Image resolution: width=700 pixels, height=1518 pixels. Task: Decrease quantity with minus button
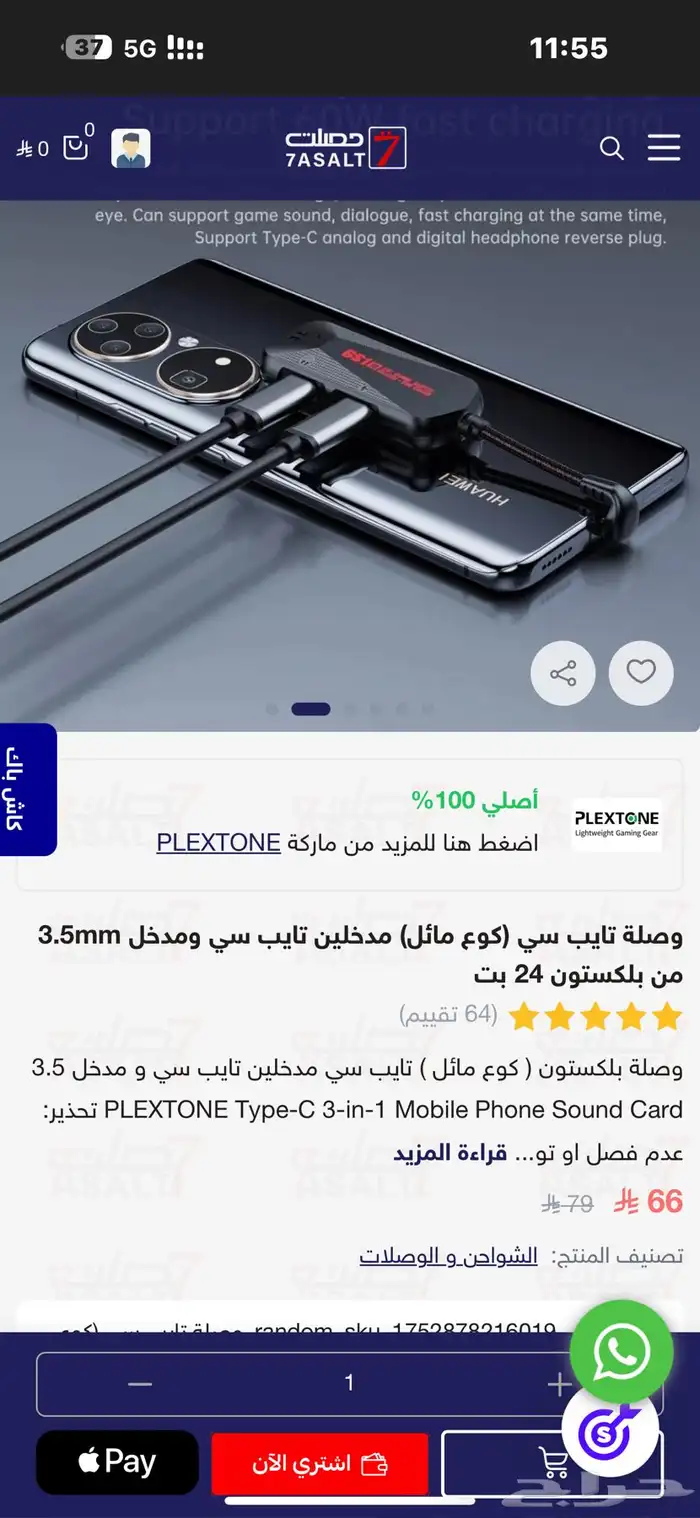[140, 1384]
